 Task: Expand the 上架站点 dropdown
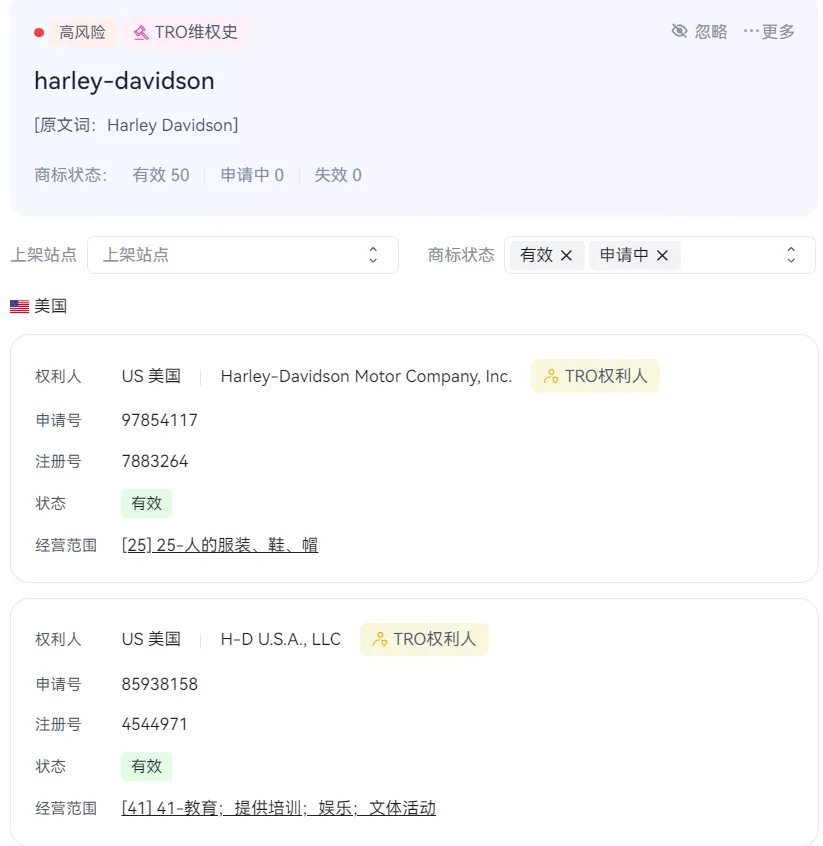[243, 255]
